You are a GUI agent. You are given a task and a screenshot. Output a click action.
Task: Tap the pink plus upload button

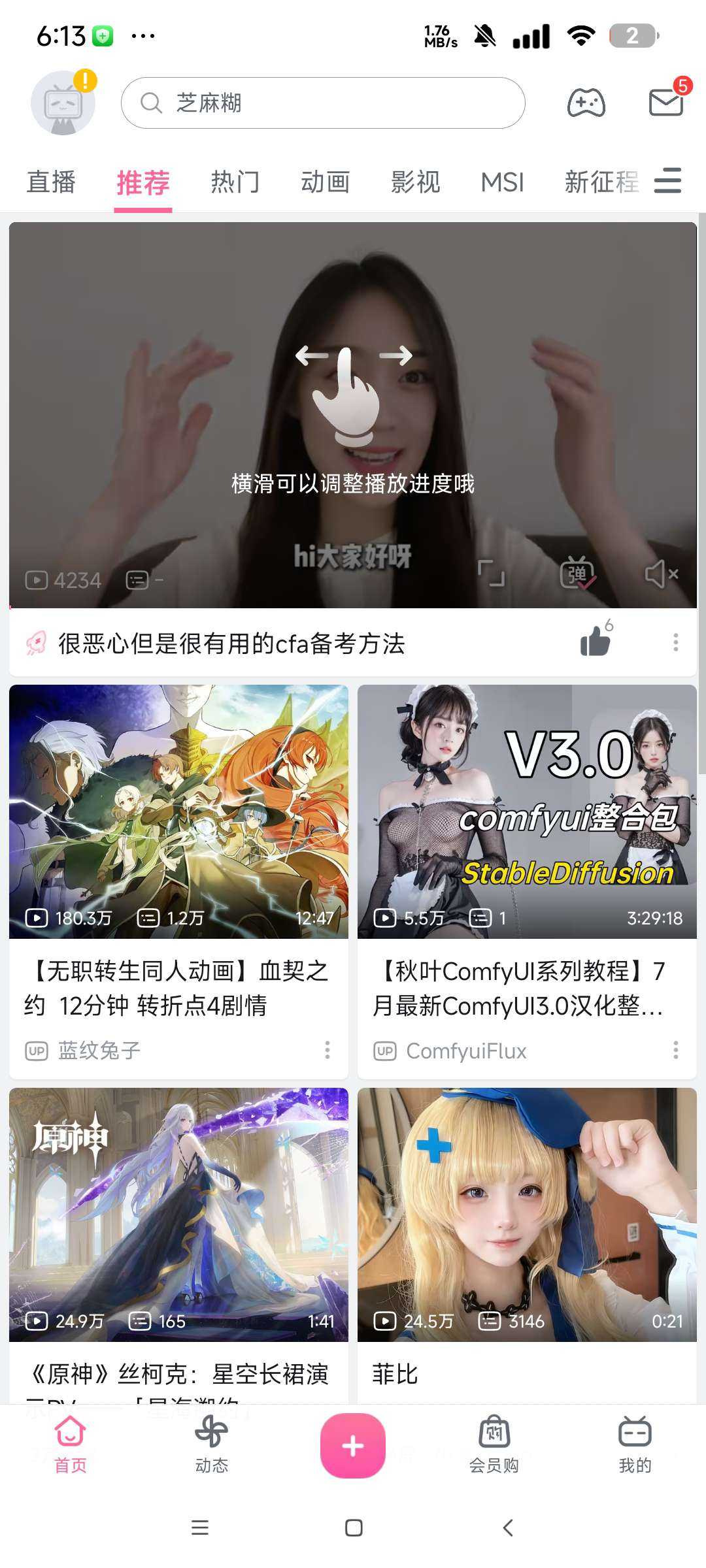[353, 1445]
